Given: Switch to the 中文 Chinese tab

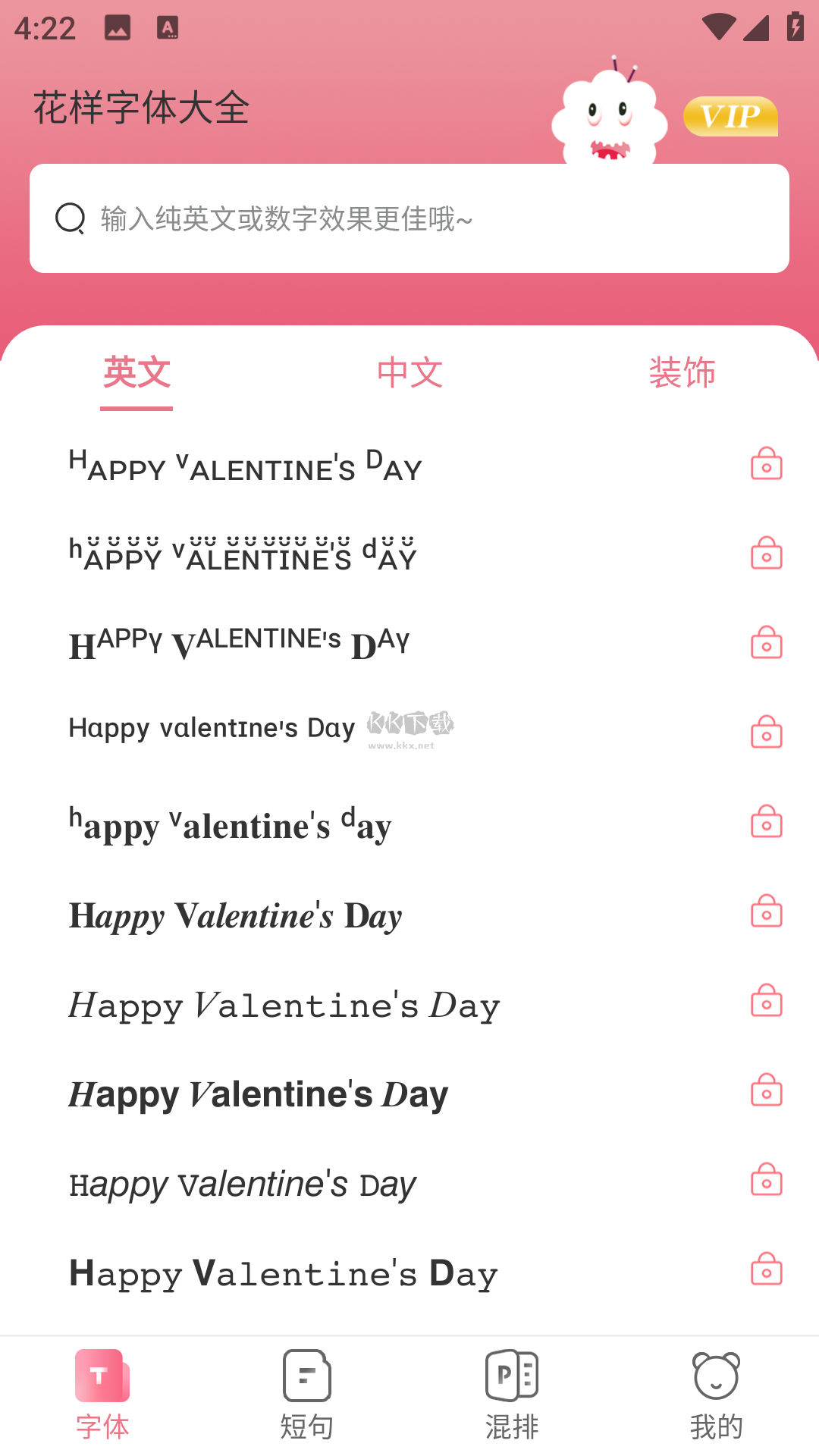Looking at the screenshot, I should [409, 372].
